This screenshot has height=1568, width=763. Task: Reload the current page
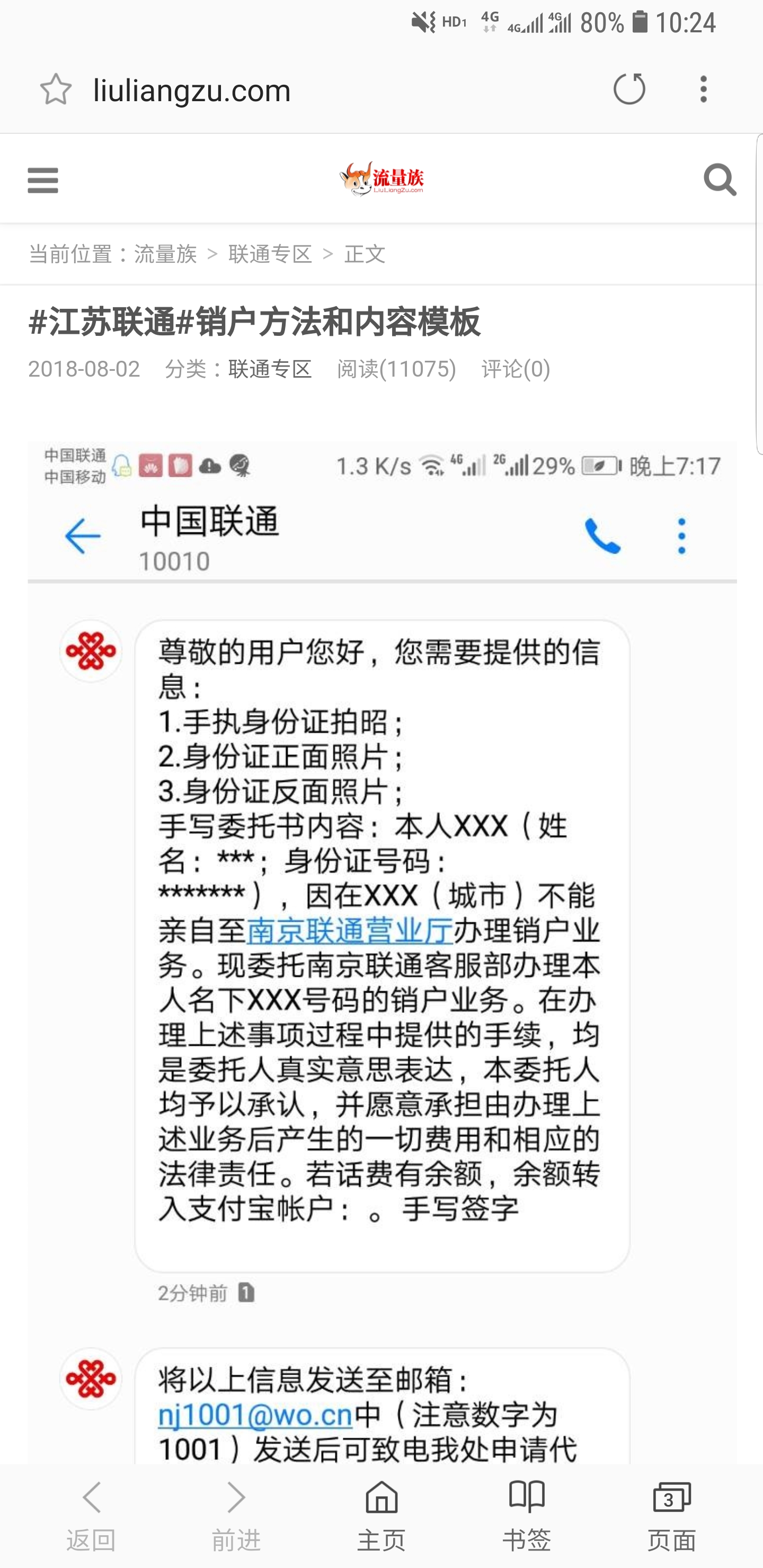coord(629,89)
